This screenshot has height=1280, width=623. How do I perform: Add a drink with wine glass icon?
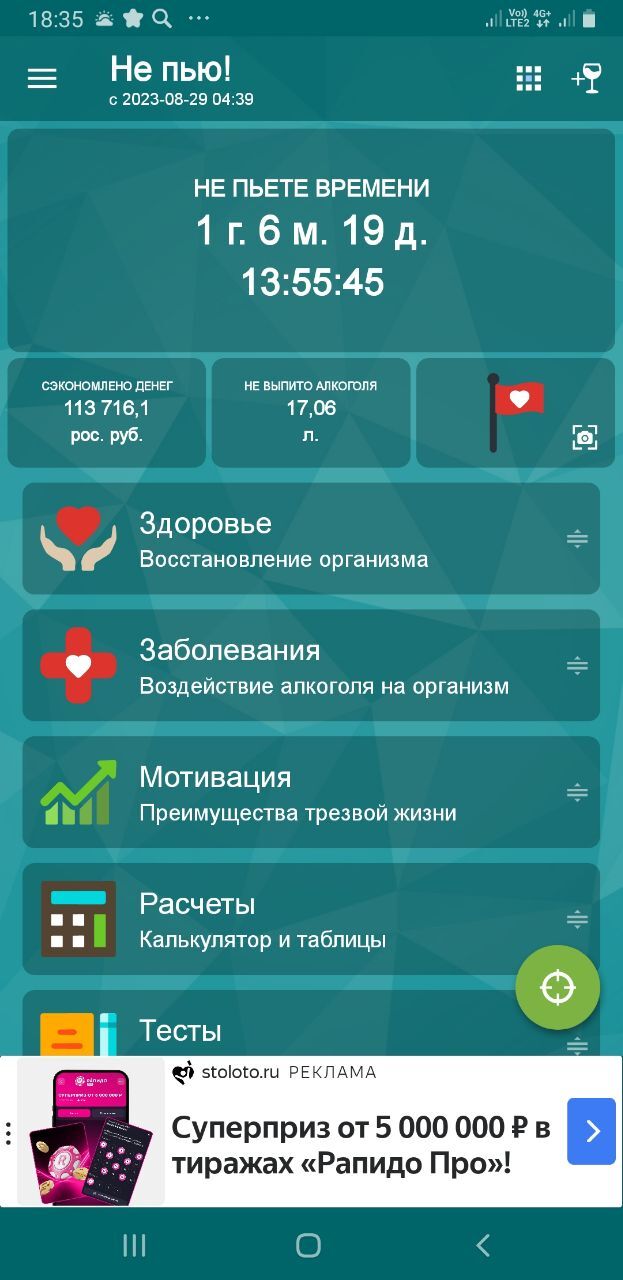586,79
